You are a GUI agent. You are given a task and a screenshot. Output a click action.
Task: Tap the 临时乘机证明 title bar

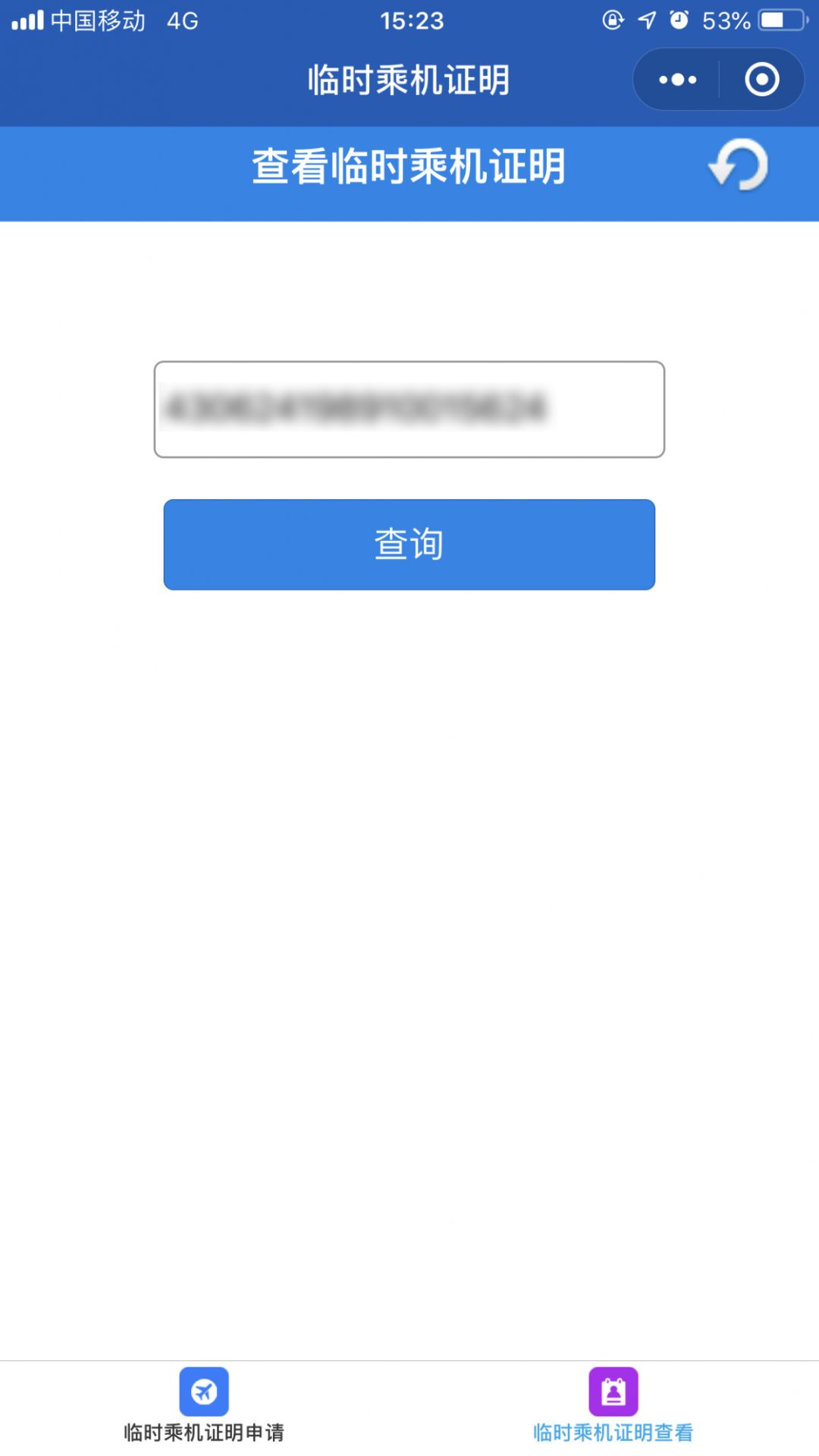tap(409, 79)
